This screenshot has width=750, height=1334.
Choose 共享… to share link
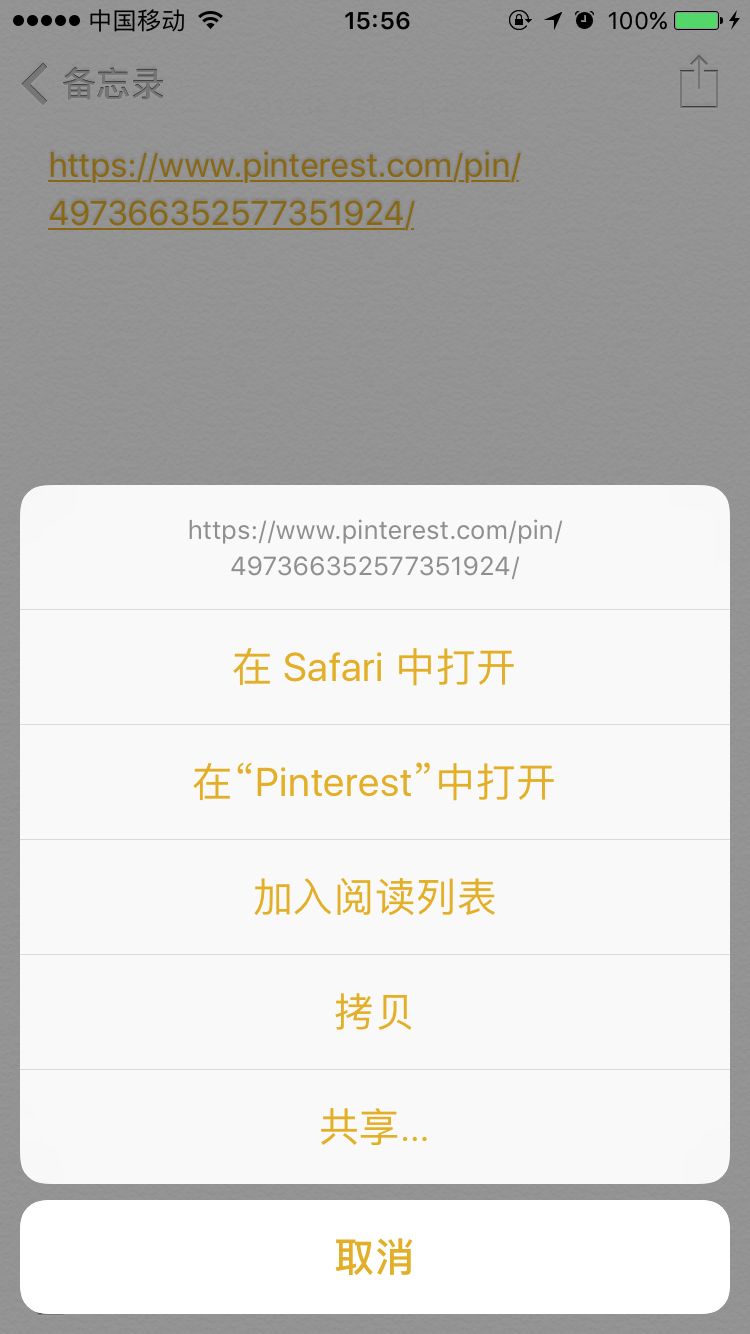click(375, 1127)
